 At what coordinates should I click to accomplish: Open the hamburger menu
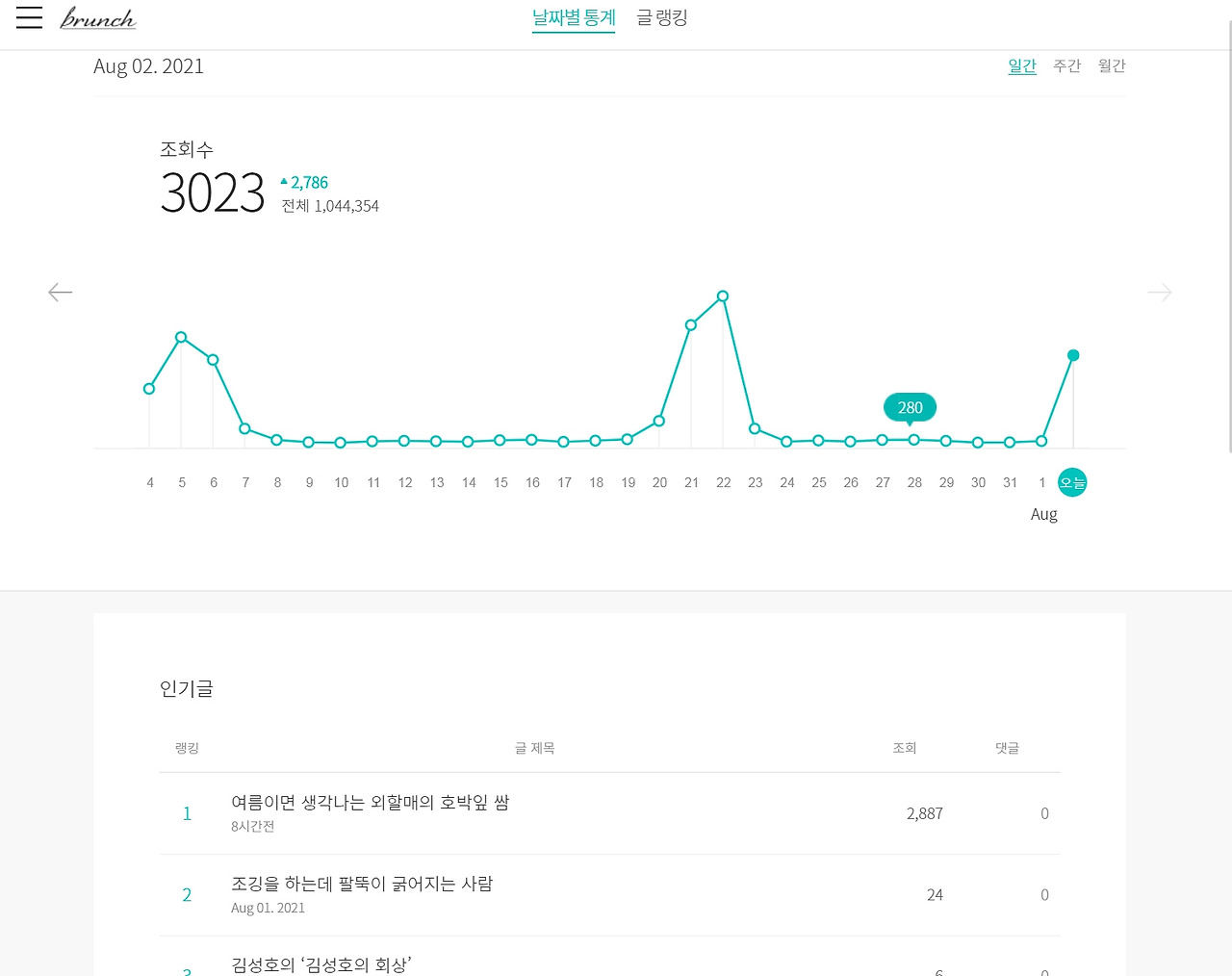29,17
